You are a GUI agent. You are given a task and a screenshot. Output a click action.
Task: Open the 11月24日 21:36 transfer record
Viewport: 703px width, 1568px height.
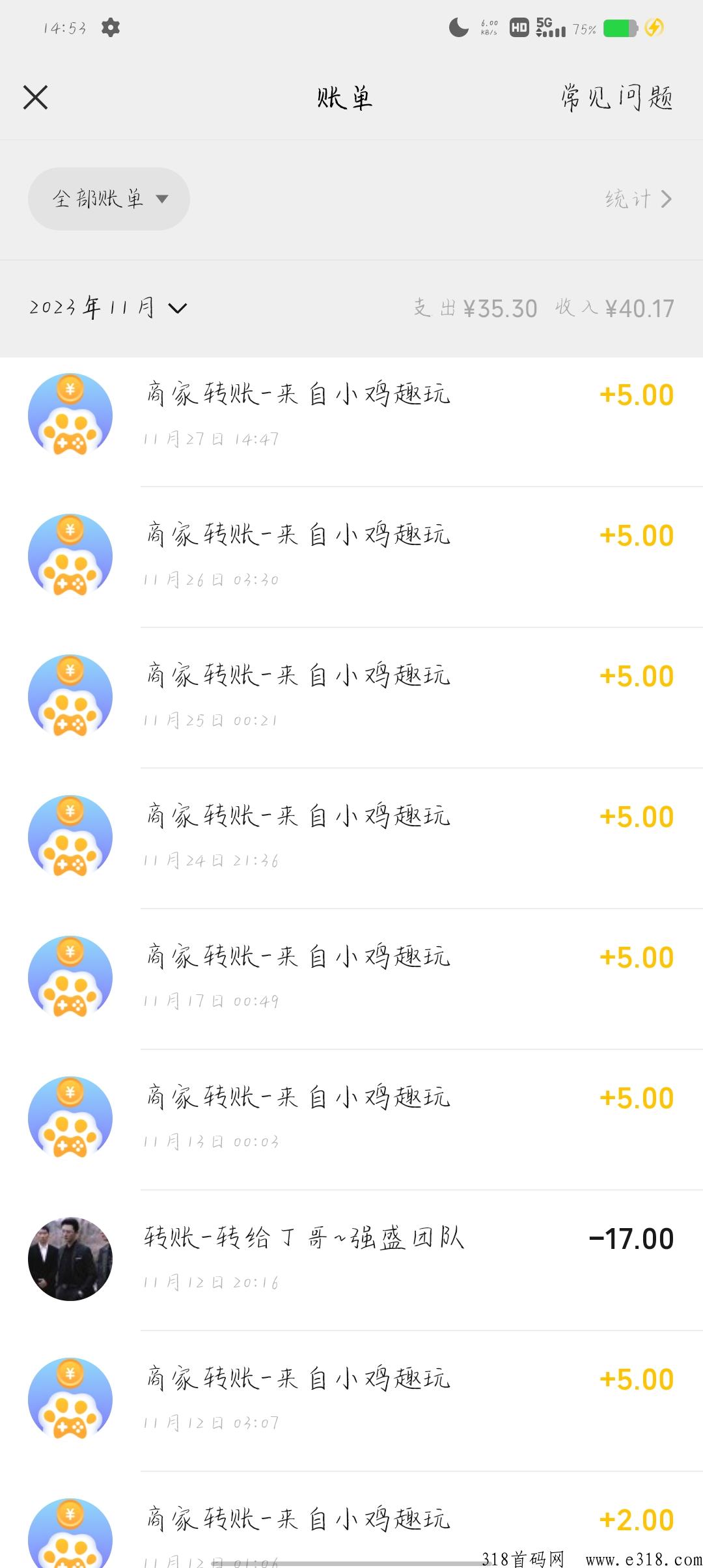pos(351,838)
